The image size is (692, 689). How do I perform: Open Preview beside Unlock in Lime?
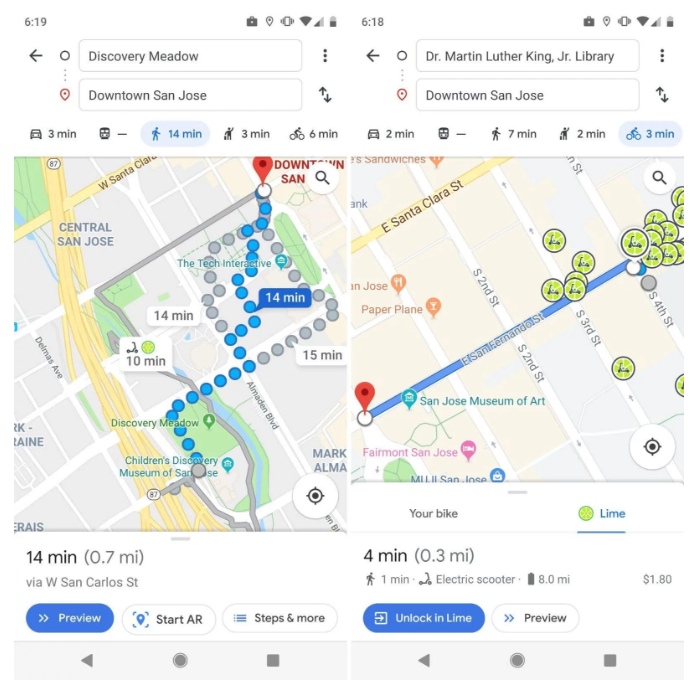pyautogui.click(x=535, y=618)
